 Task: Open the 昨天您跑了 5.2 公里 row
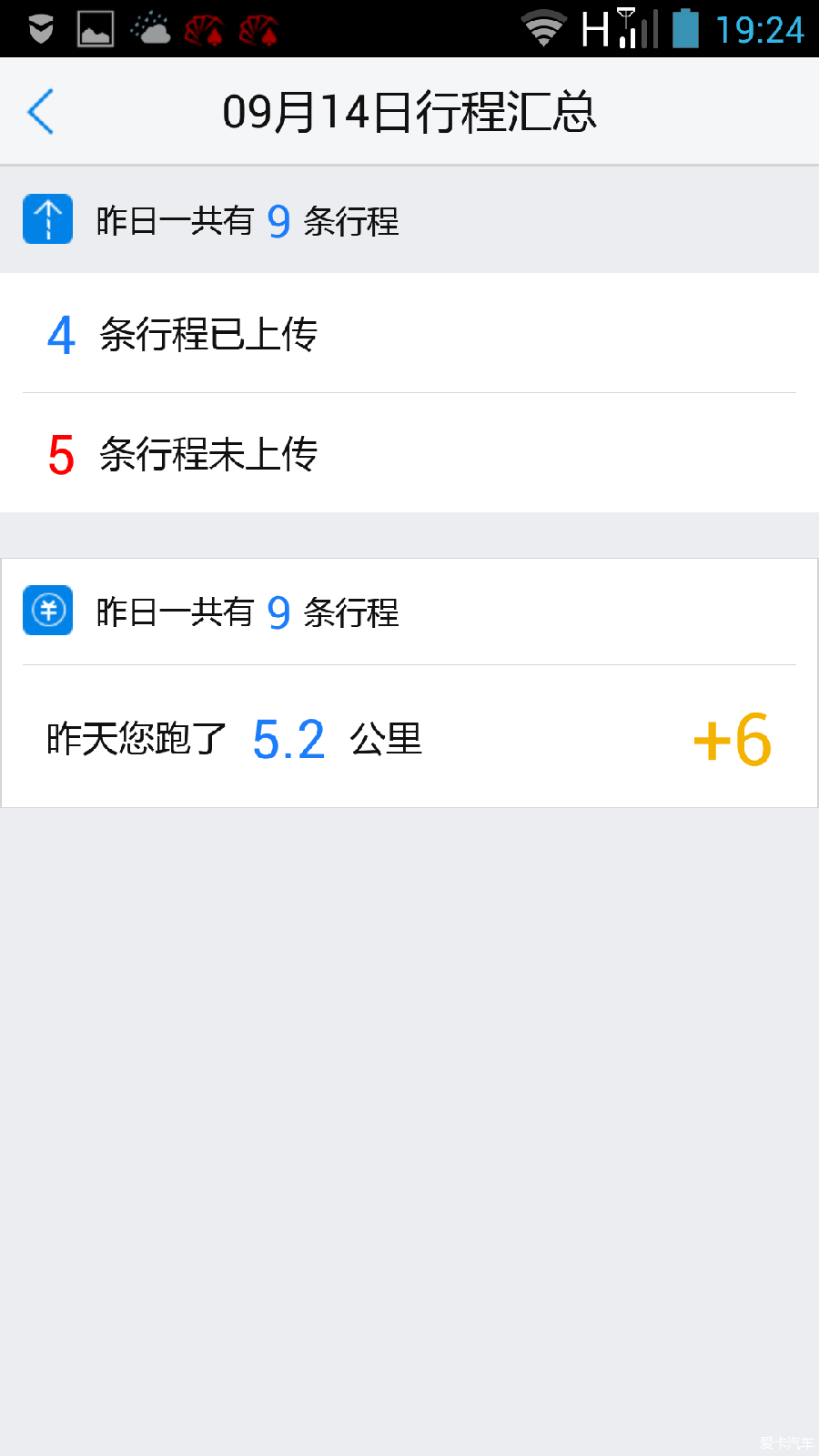[x=409, y=737]
